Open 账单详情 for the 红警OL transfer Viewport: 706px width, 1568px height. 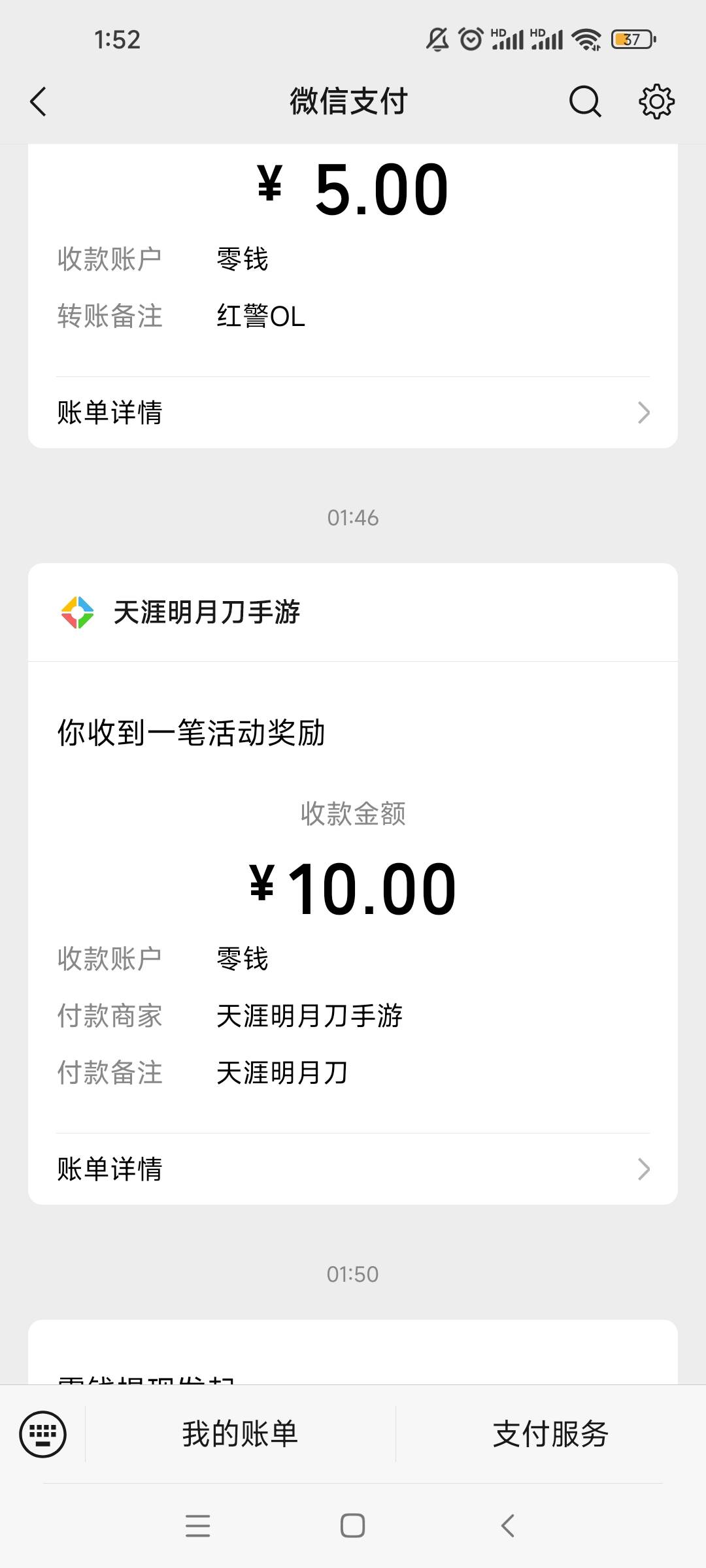click(353, 412)
